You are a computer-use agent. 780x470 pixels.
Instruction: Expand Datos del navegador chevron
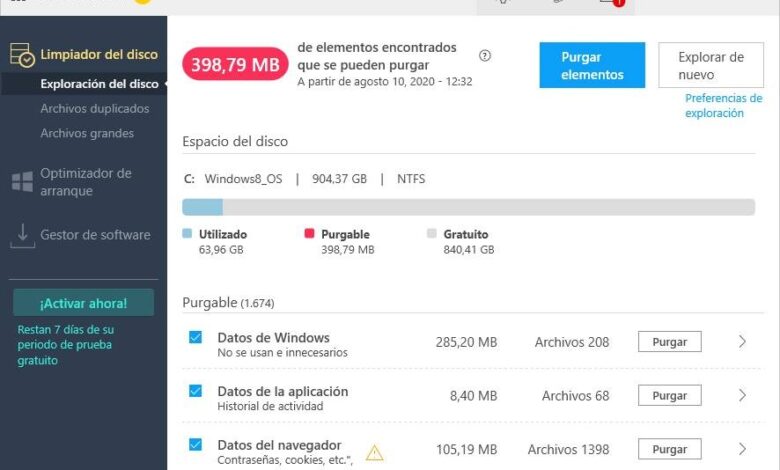[742, 450]
